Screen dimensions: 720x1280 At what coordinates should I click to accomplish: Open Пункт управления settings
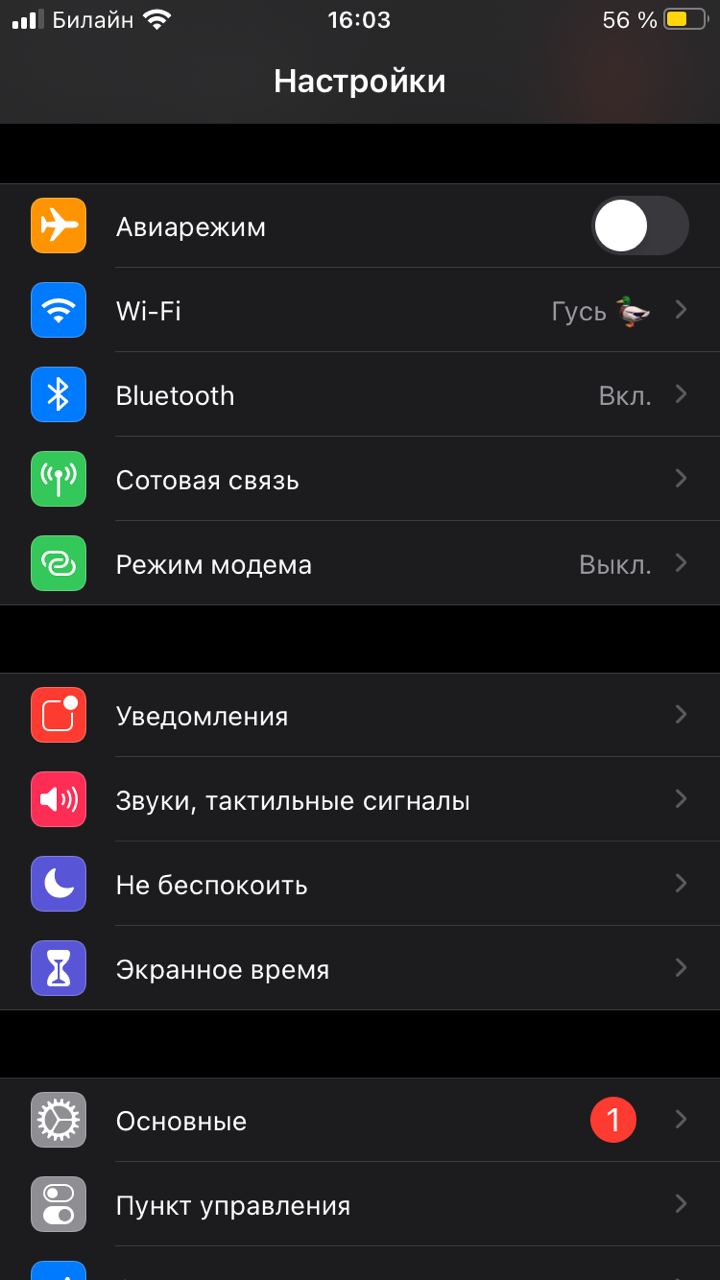click(x=360, y=1205)
